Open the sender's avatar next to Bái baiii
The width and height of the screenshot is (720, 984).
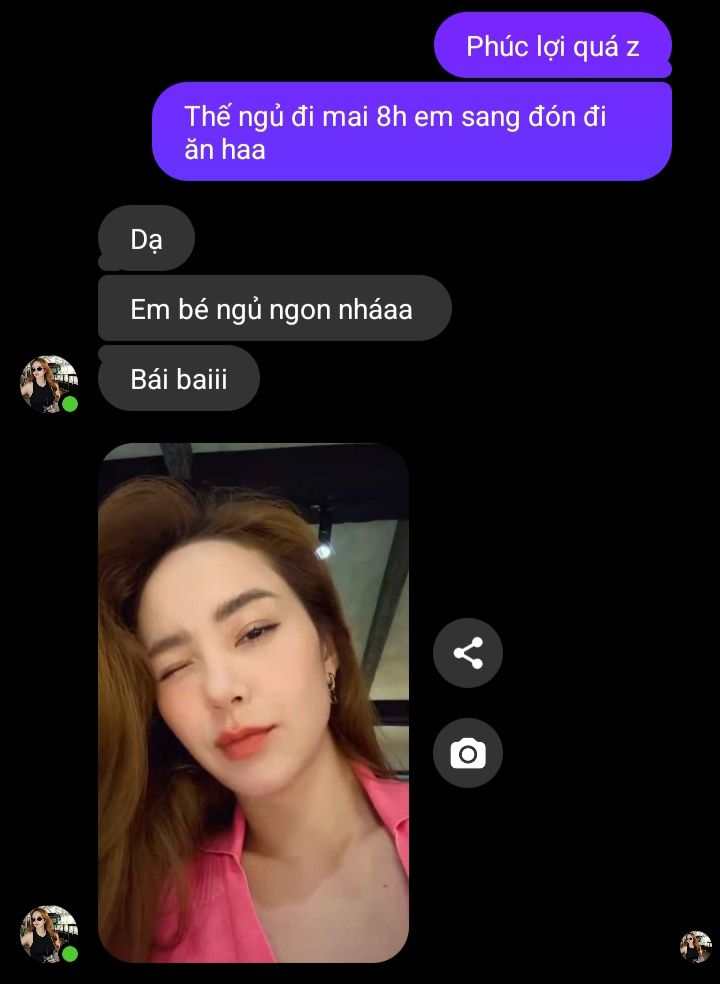point(48,383)
